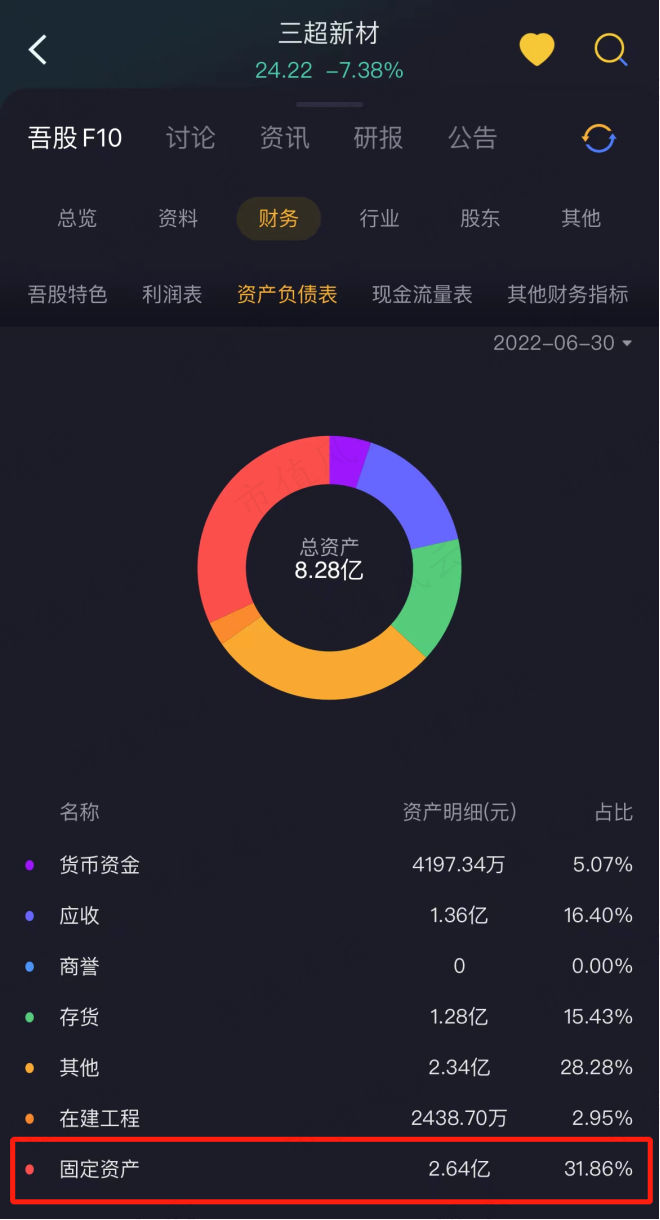Go back using the arrow icon
This screenshot has width=660, height=1220.
tap(38, 49)
